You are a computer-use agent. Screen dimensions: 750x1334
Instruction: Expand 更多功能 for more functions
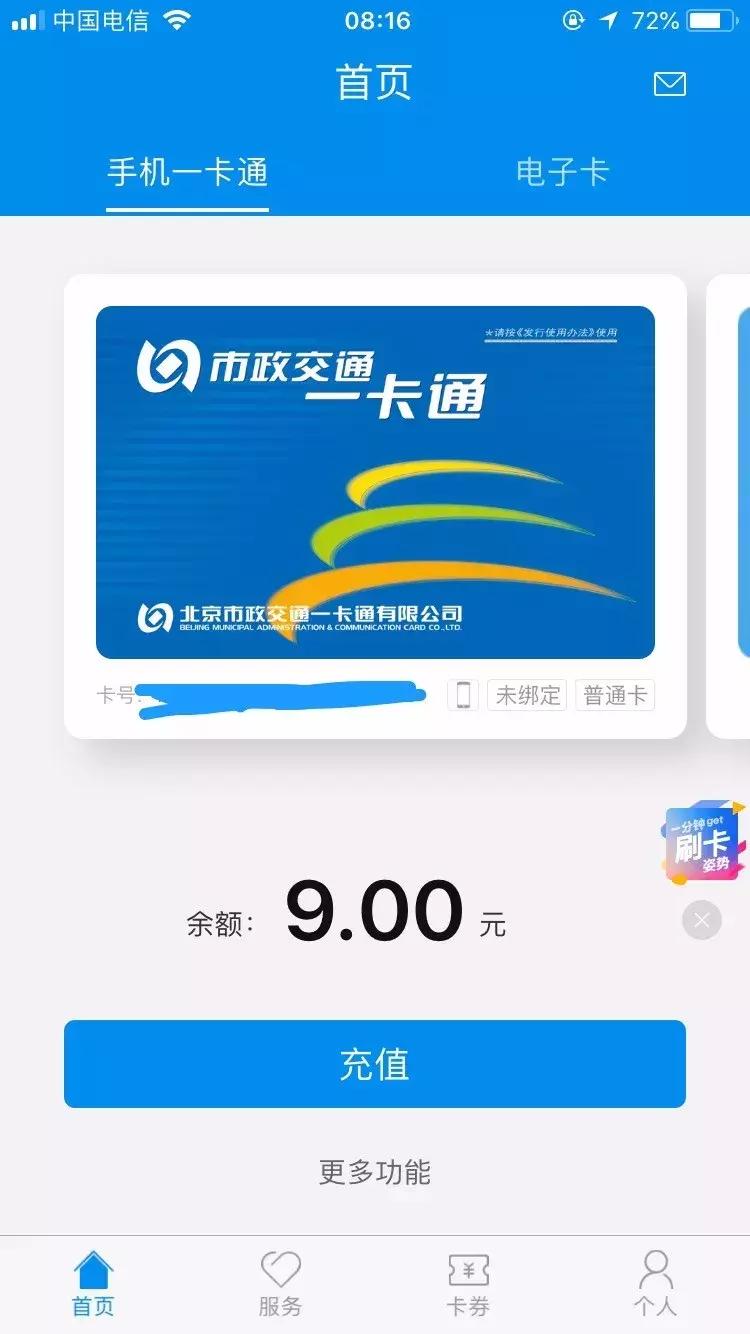(375, 1172)
